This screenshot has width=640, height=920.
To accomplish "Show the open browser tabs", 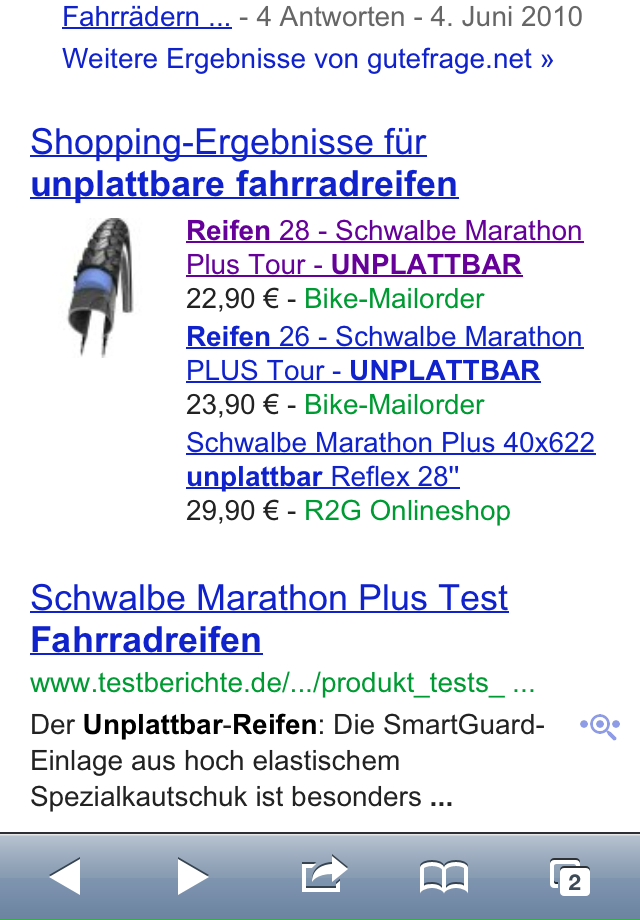I will click(570, 877).
